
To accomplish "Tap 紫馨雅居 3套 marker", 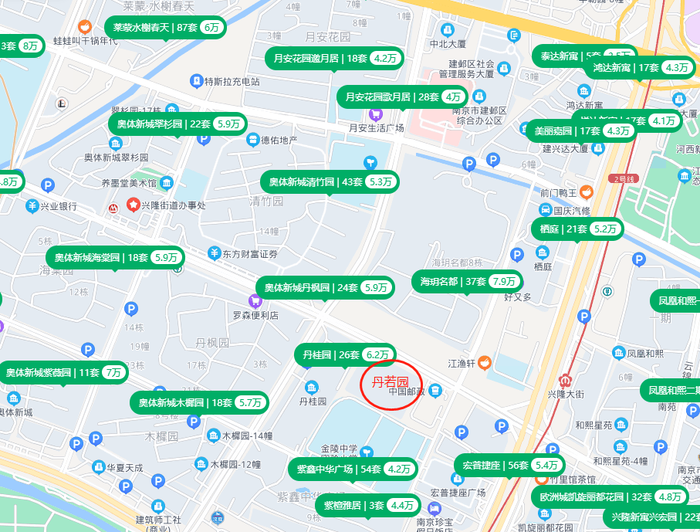I will tap(367, 505).
